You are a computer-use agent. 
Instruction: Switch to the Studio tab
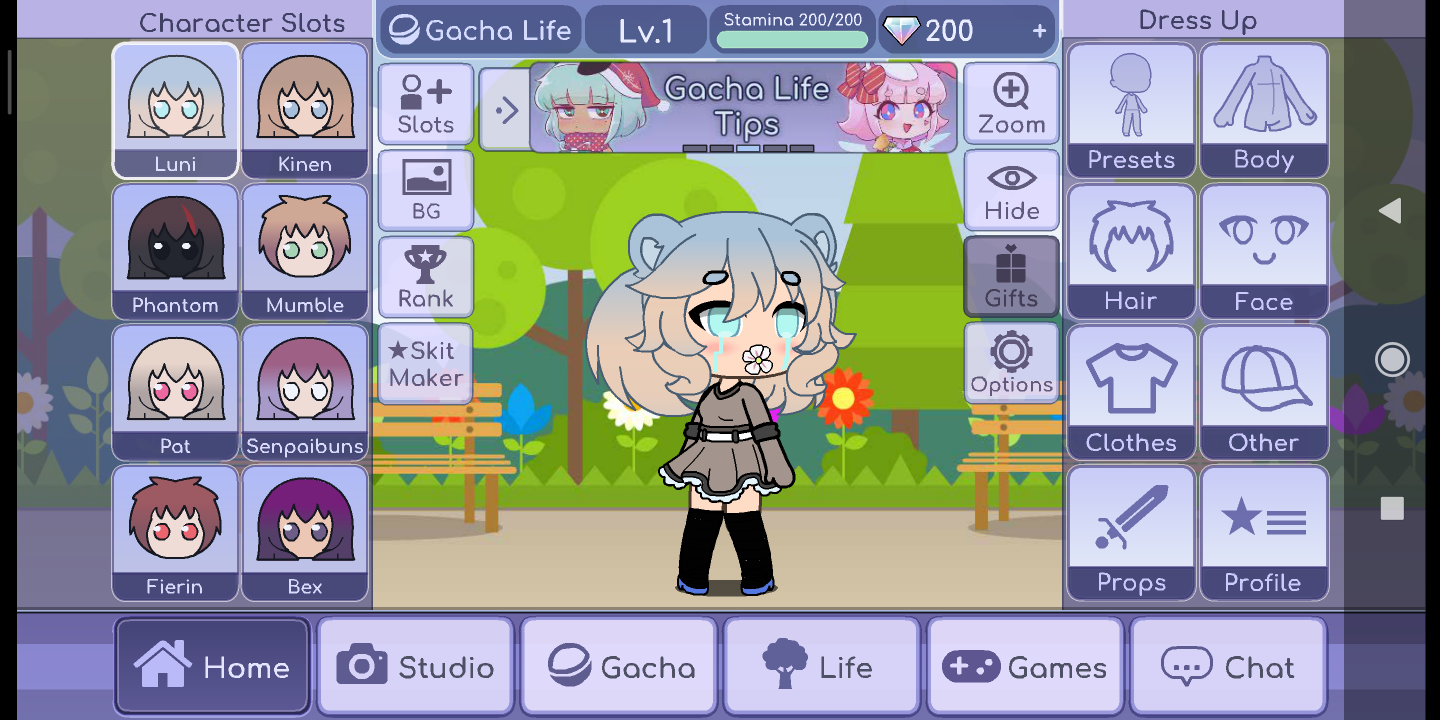point(416,667)
